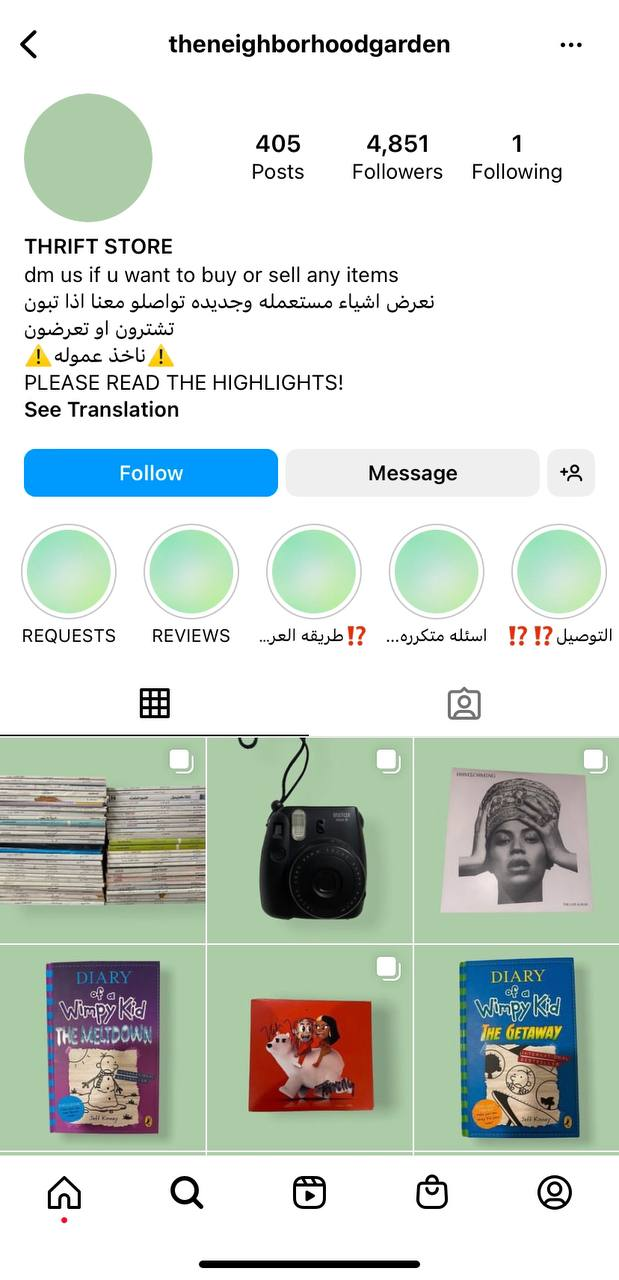This screenshot has width=619, height=1280.
Task: Open The Getaway book post
Action: pyautogui.click(x=516, y=1048)
